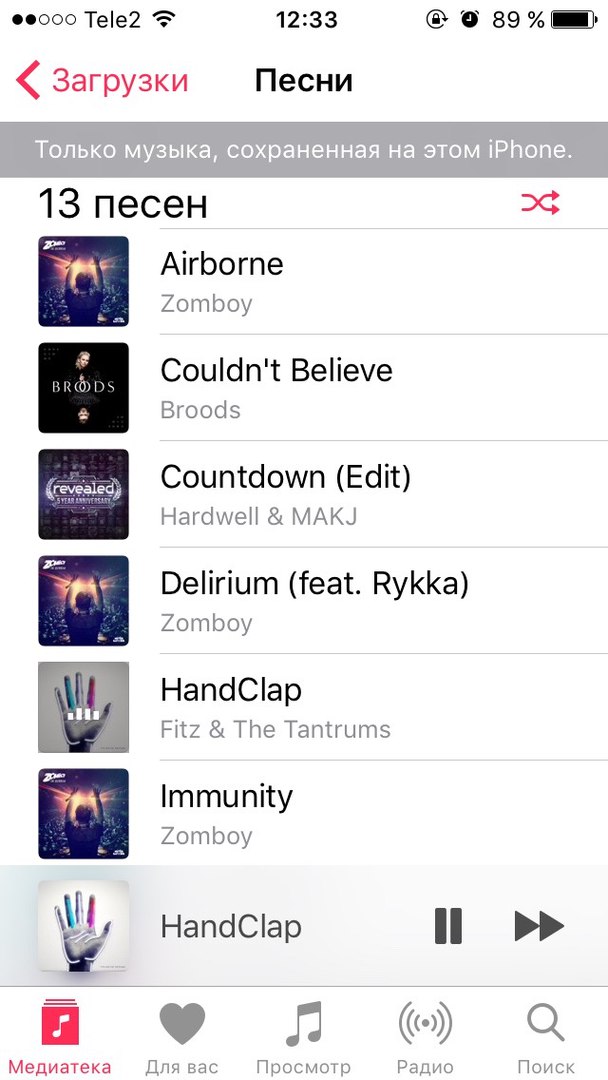This screenshot has height=1080, width=608.
Task: Pause the HandClap playback
Action: [449, 926]
